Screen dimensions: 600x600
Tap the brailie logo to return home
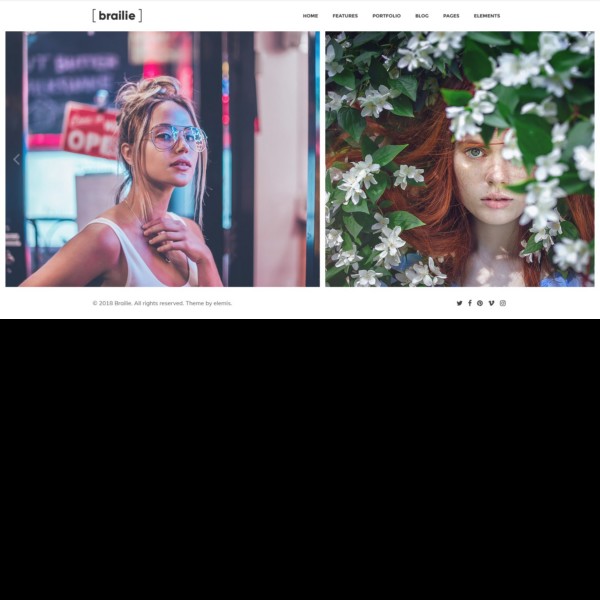[117, 15]
